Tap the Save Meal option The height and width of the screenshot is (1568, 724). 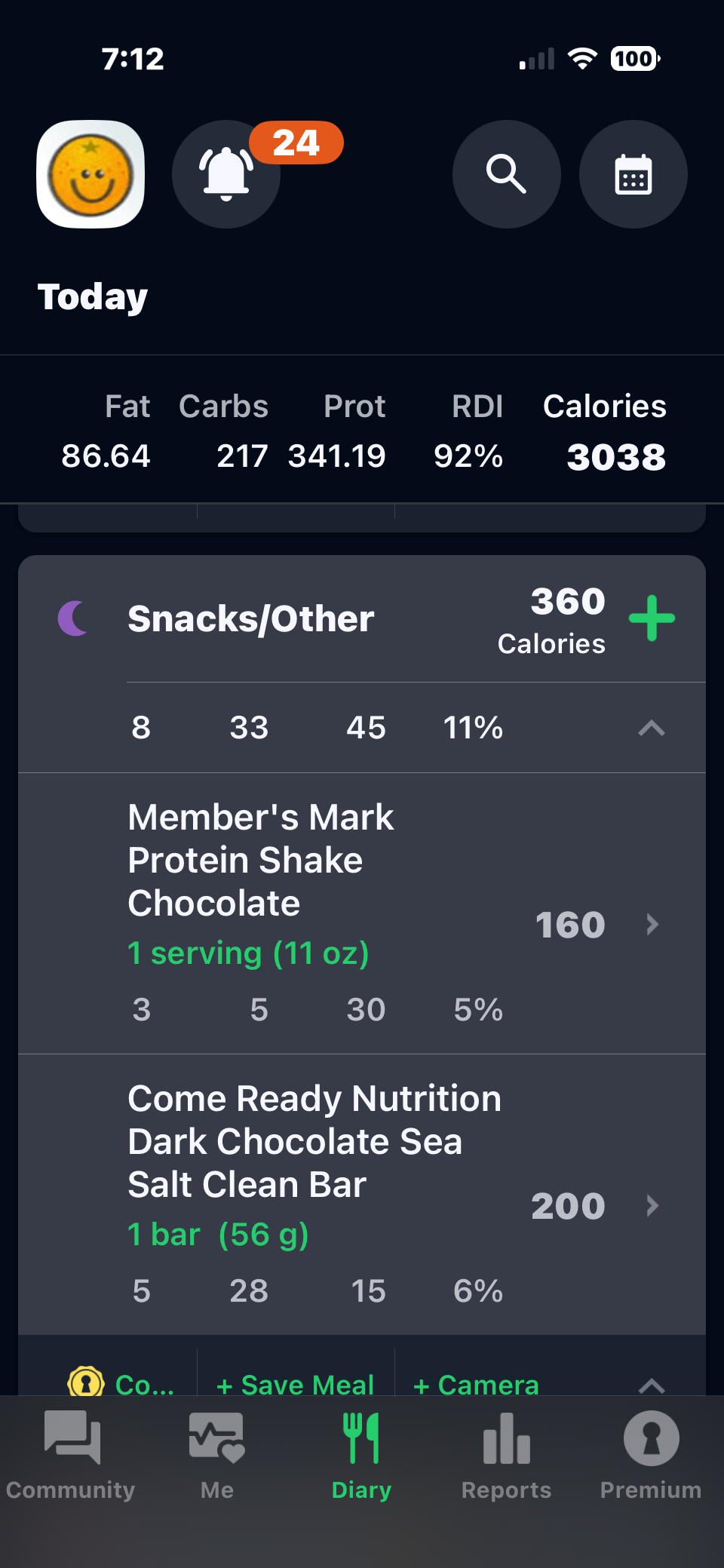(x=296, y=1384)
